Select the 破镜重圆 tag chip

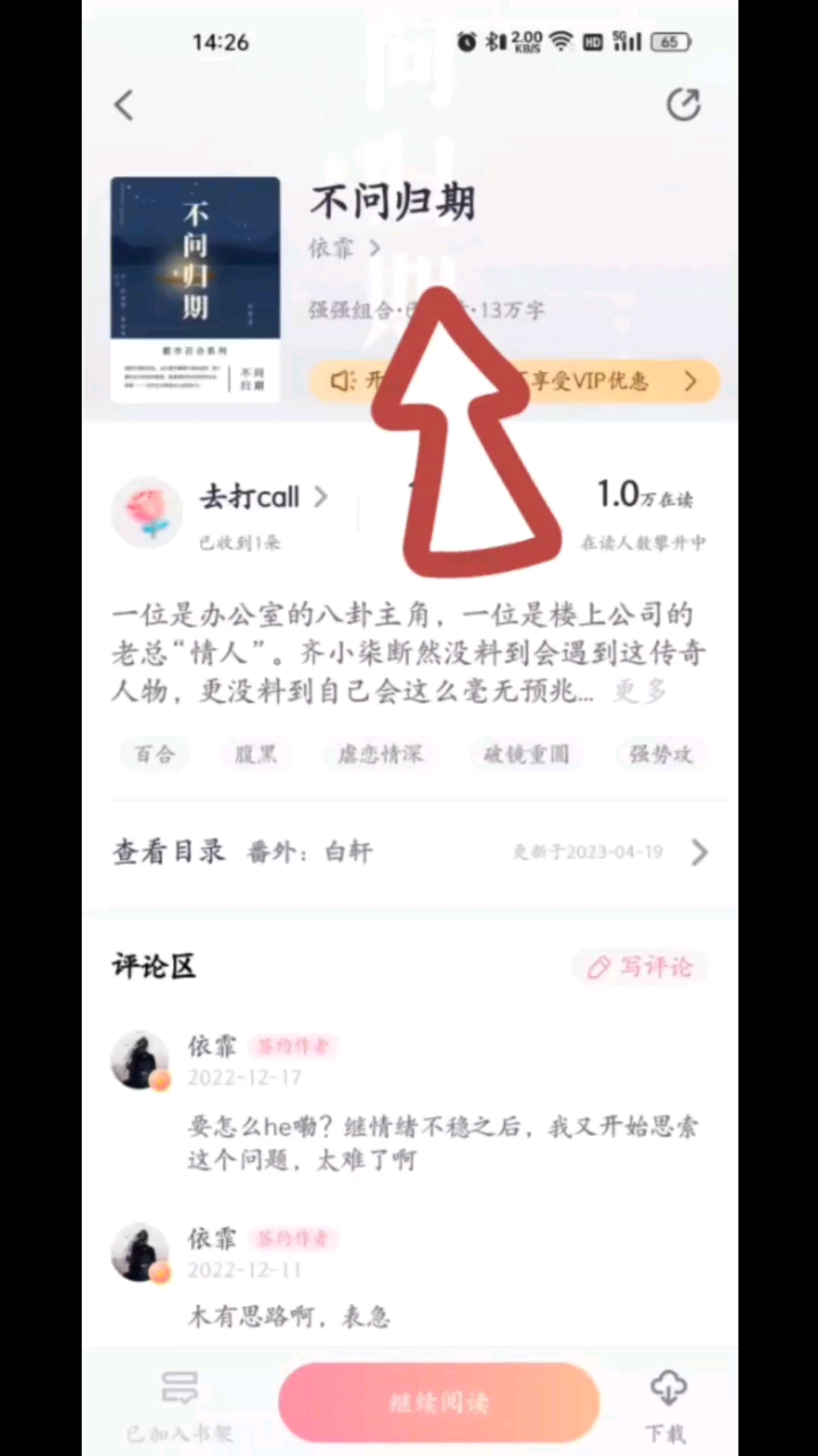[526, 754]
